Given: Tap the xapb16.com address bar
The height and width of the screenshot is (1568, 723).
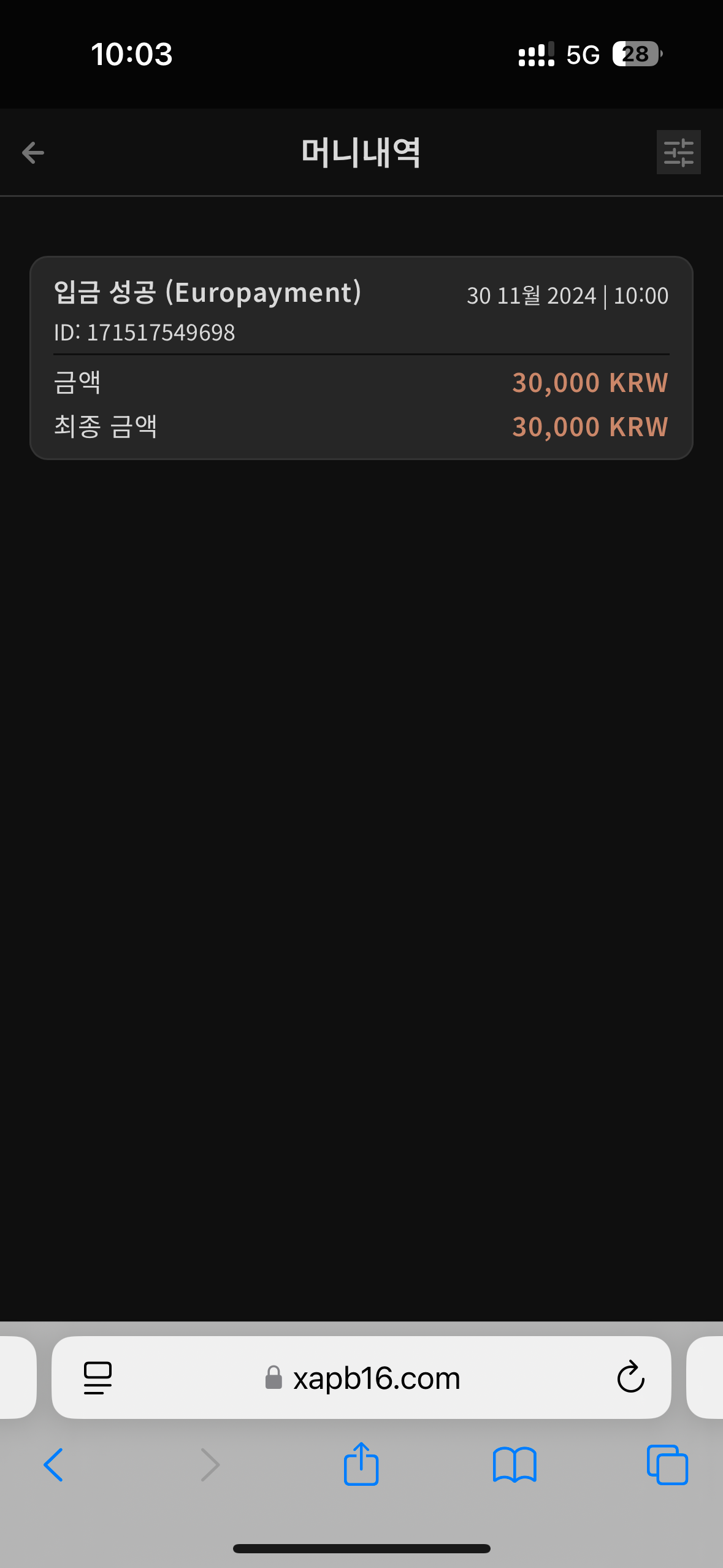Looking at the screenshot, I should point(376,1378).
